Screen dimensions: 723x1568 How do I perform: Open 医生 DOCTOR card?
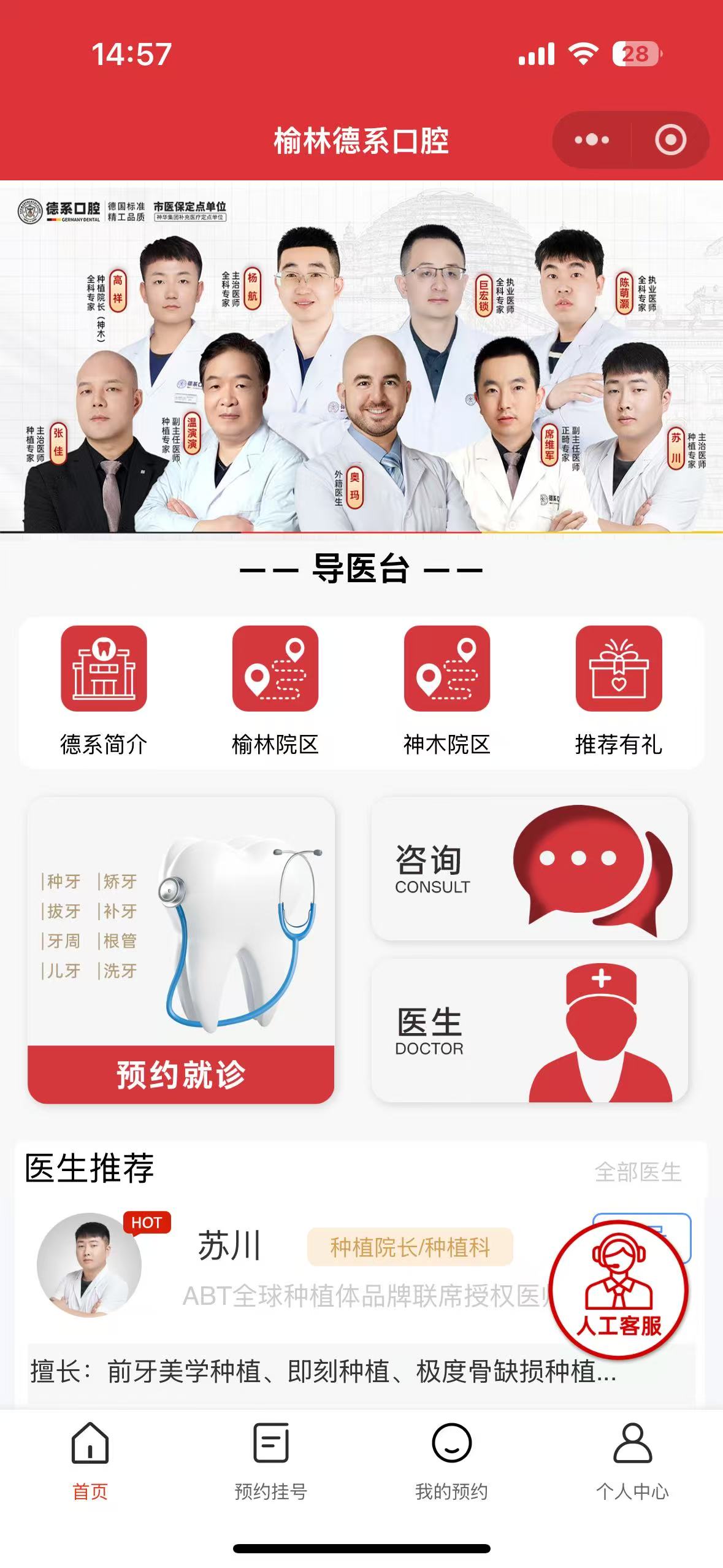point(530,1031)
